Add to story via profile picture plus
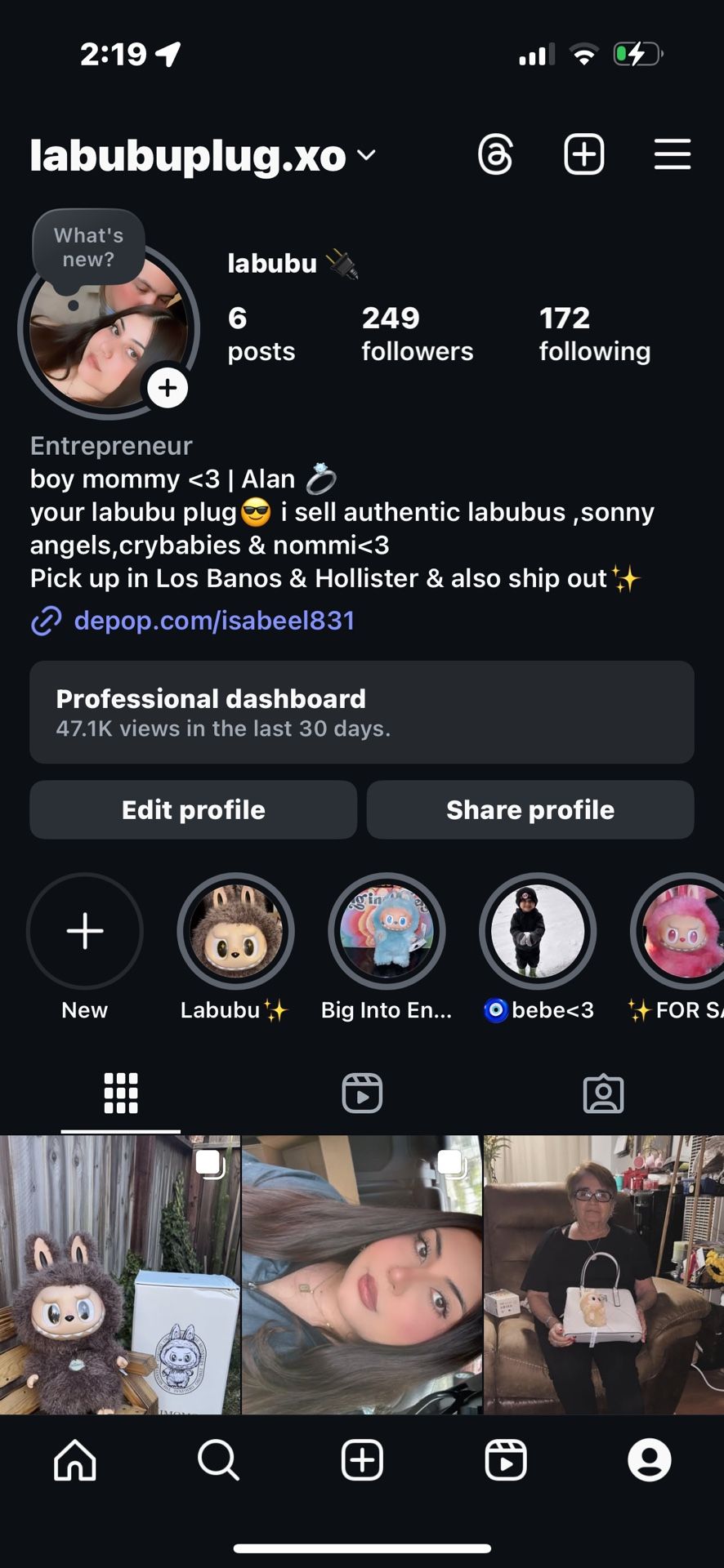Image resolution: width=724 pixels, height=1568 pixels. pyautogui.click(x=168, y=388)
